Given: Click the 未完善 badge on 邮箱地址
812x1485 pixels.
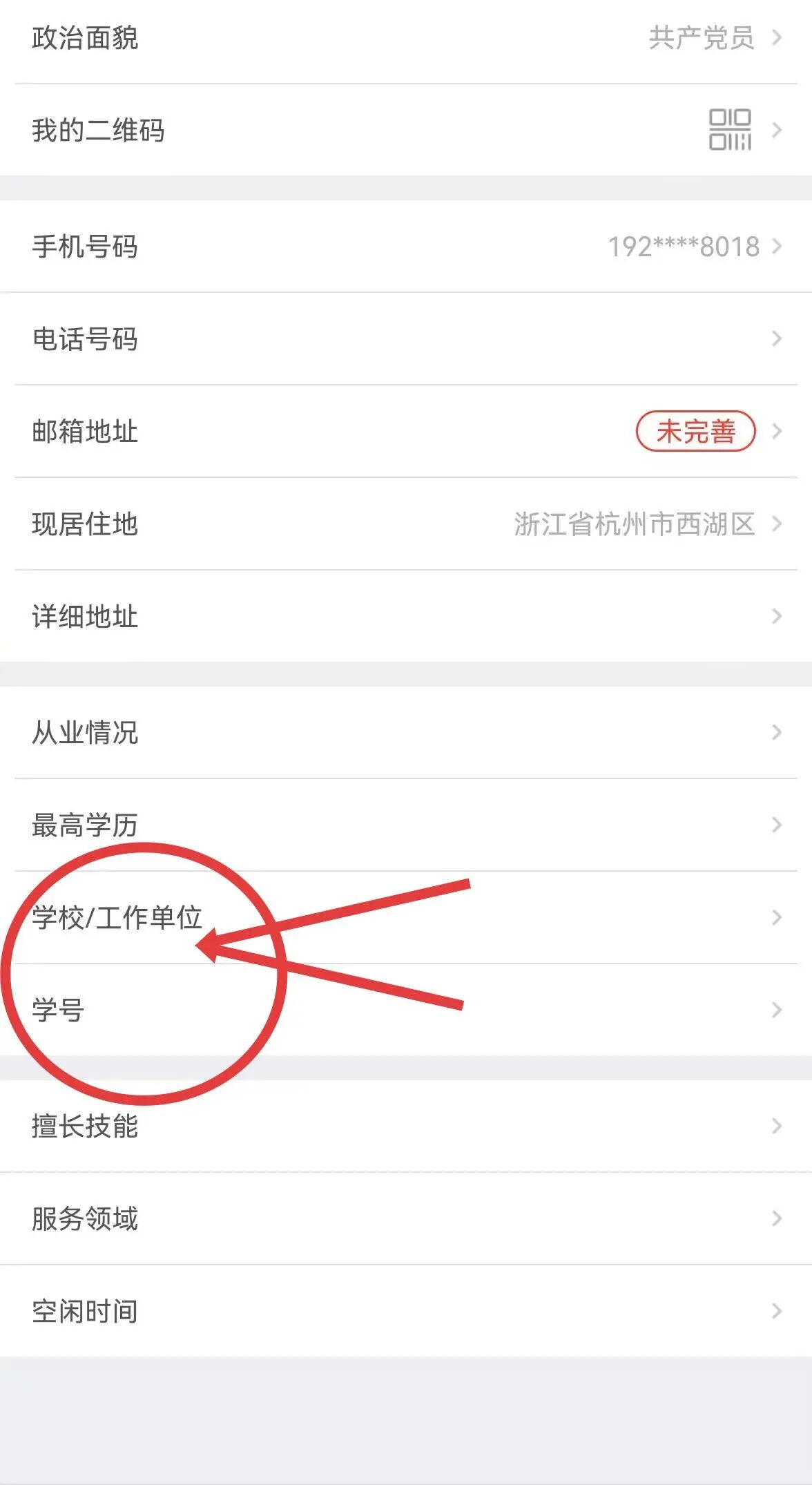Looking at the screenshot, I should coord(697,431).
